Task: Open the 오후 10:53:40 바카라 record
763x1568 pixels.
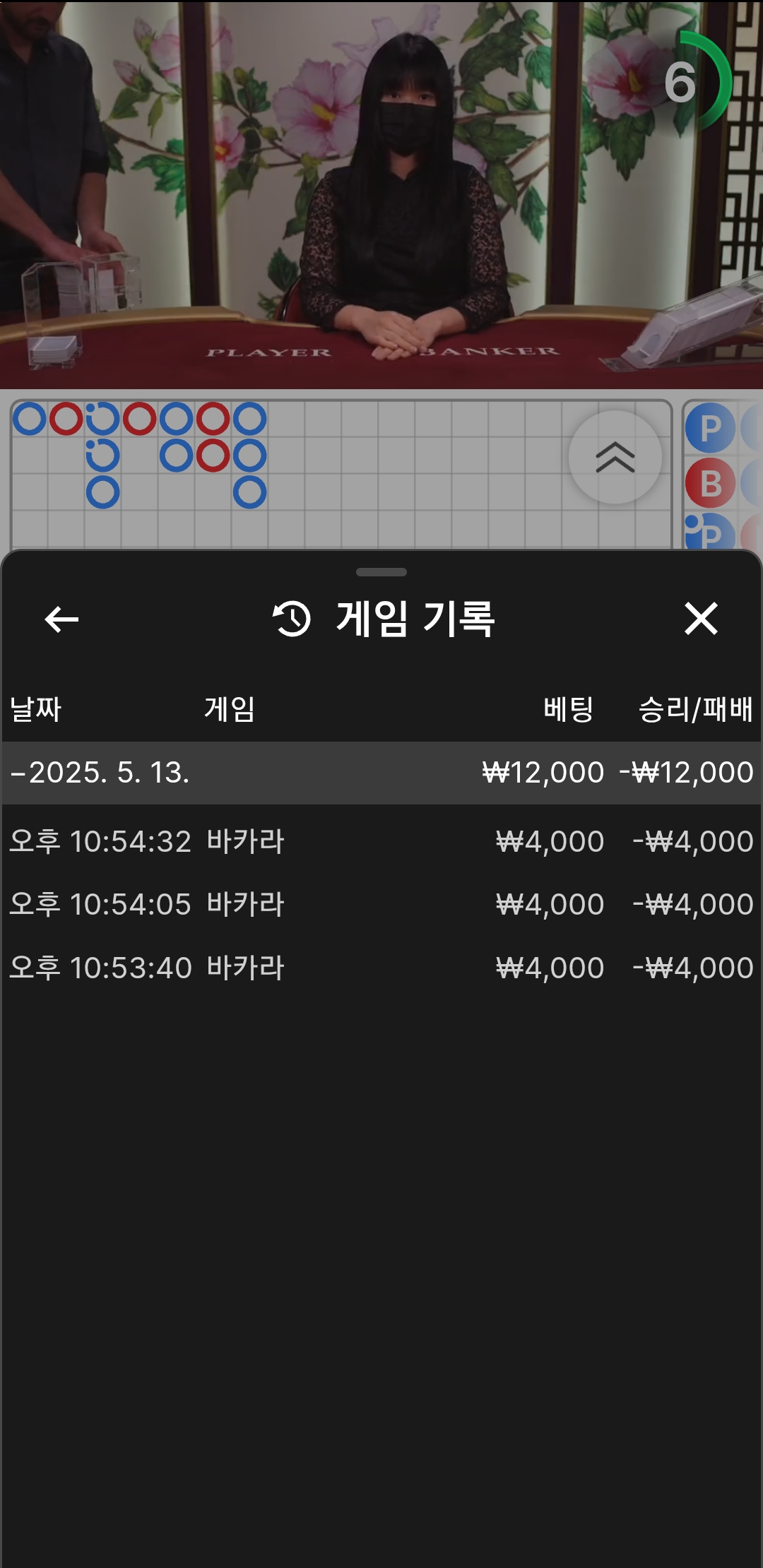Action: [x=381, y=968]
